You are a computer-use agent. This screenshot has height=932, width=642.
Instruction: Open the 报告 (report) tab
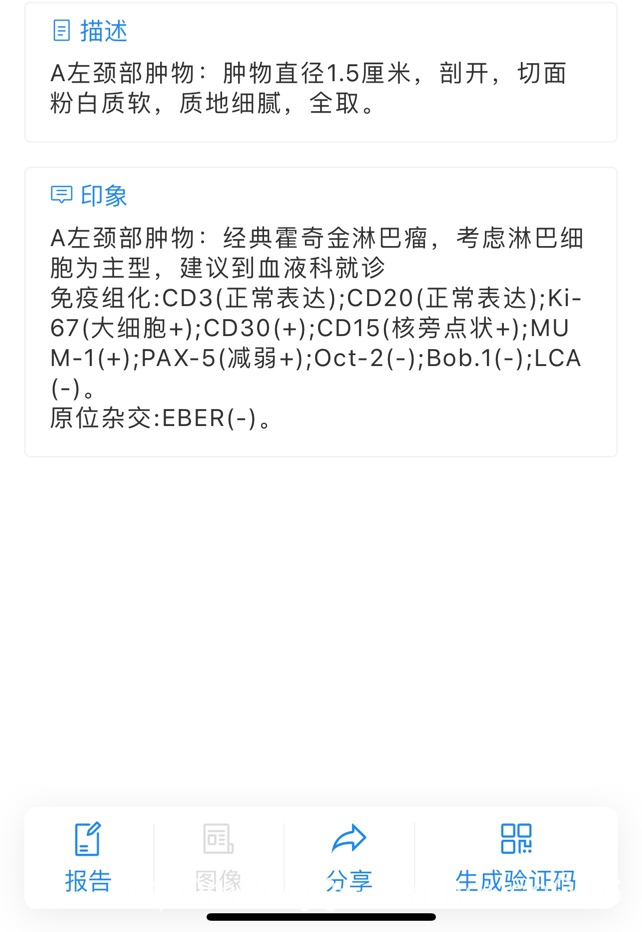(x=88, y=857)
